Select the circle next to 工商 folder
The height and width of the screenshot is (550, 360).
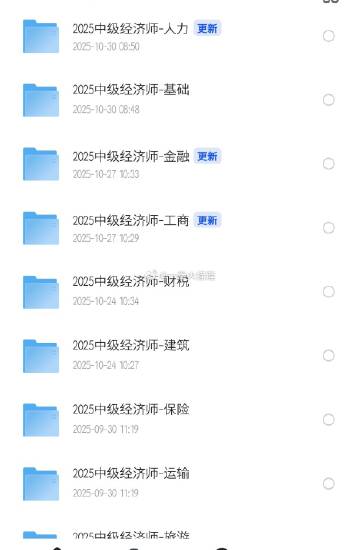(328, 228)
